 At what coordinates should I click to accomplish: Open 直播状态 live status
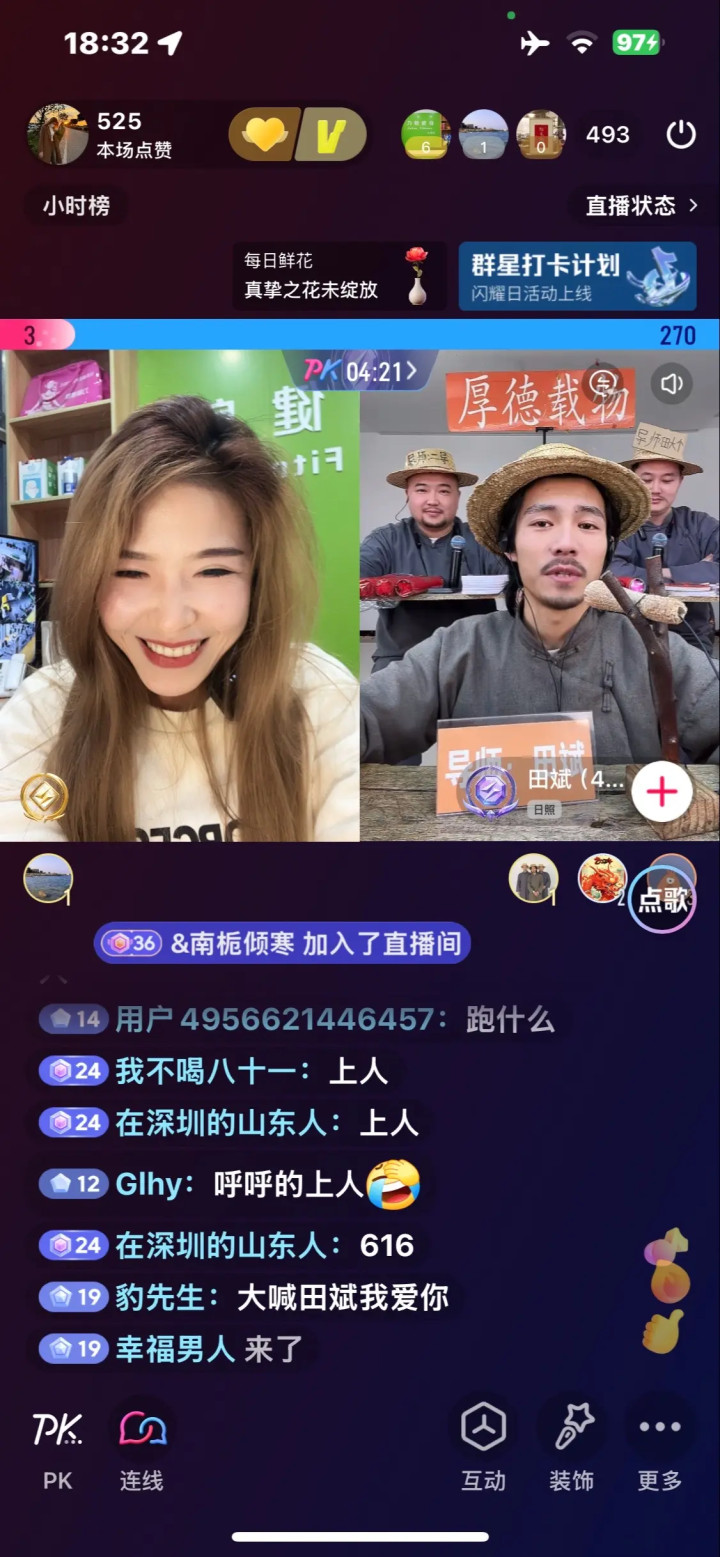click(642, 206)
